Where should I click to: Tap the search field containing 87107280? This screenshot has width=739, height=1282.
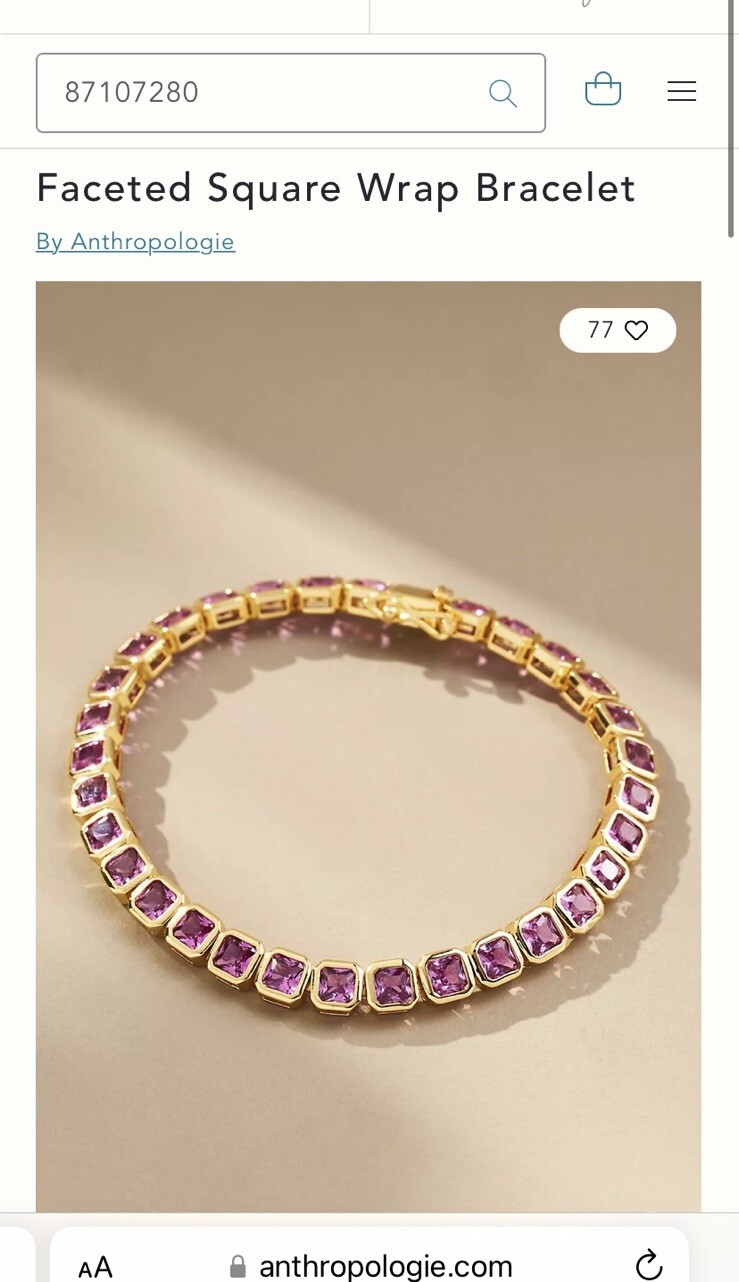pyautogui.click(x=260, y=93)
